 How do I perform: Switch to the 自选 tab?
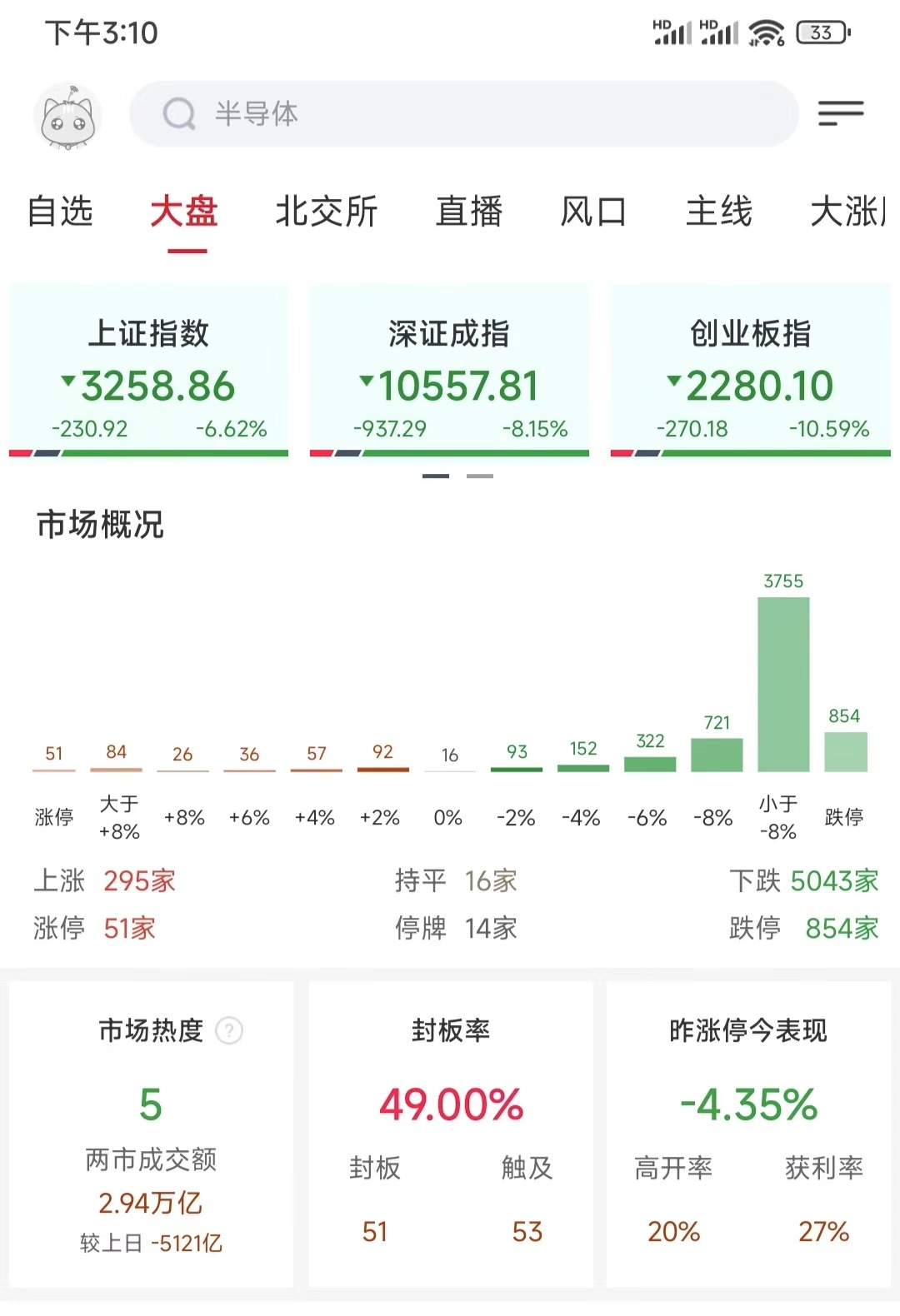60,212
